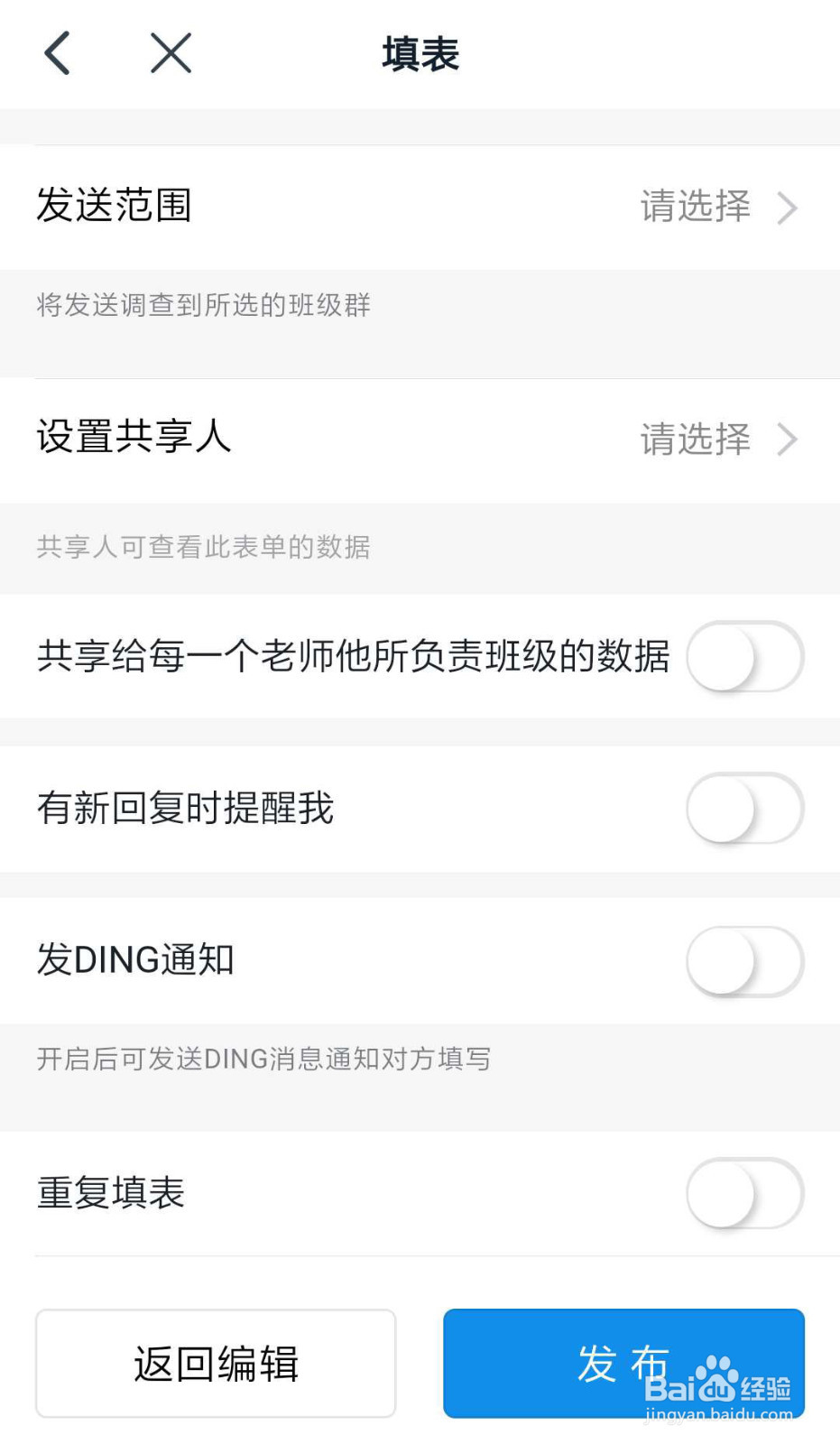Screen dimensions: 840x1444
Task: Close the 填表 form with the X icon
Action: pyautogui.click(x=168, y=53)
